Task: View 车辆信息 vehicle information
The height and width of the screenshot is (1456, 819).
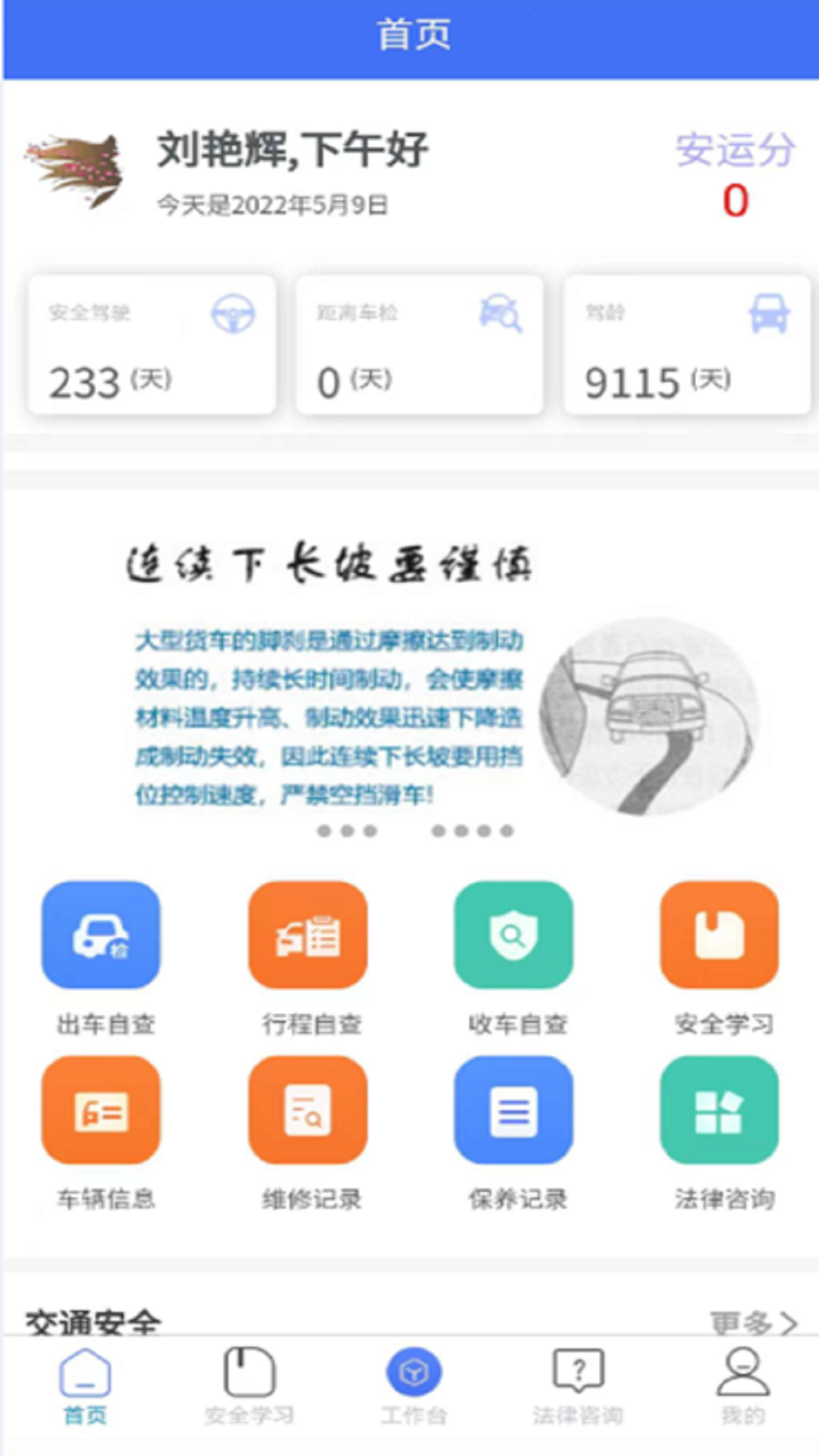Action: pyautogui.click(x=101, y=1109)
